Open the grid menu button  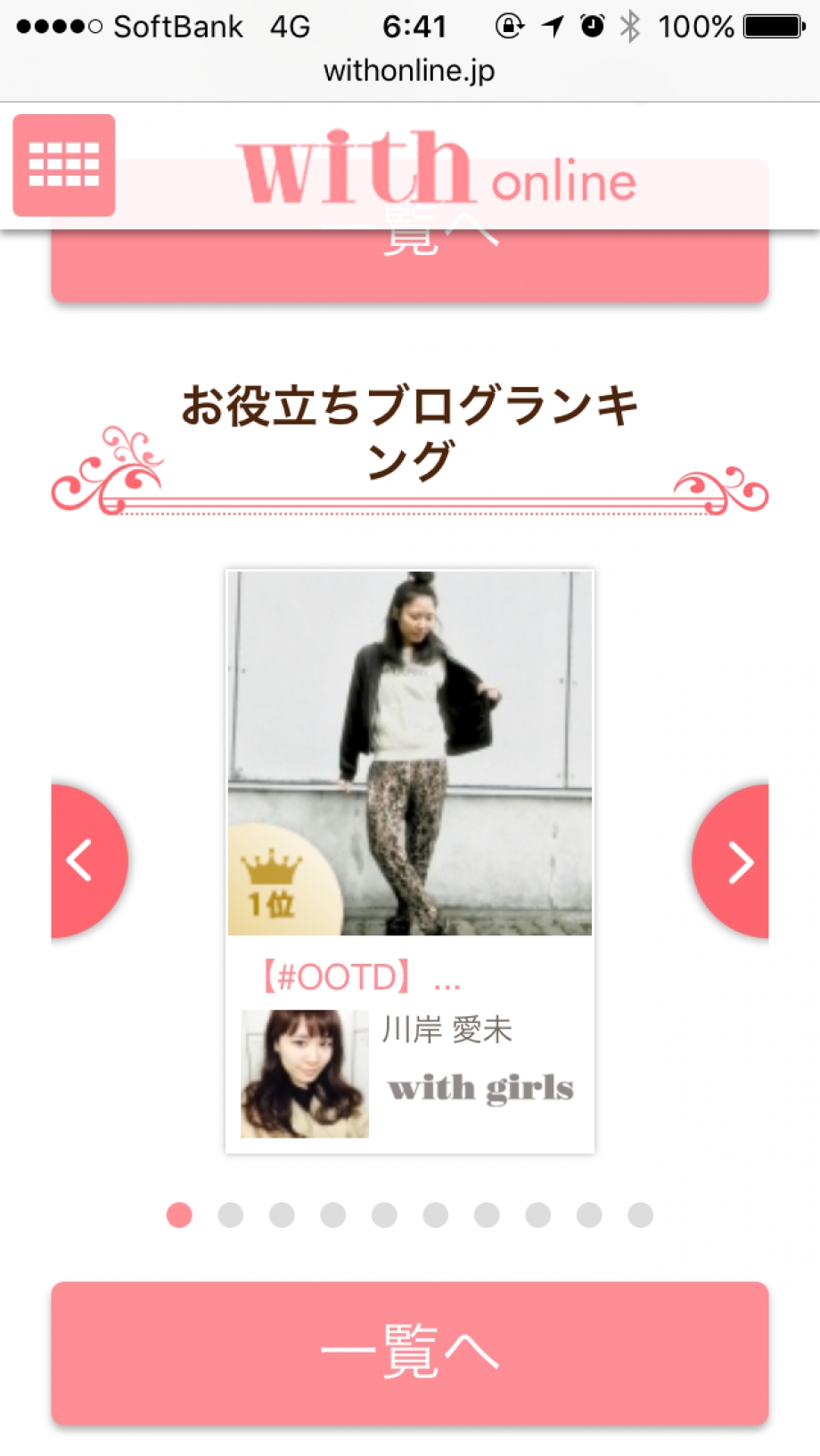[63, 165]
